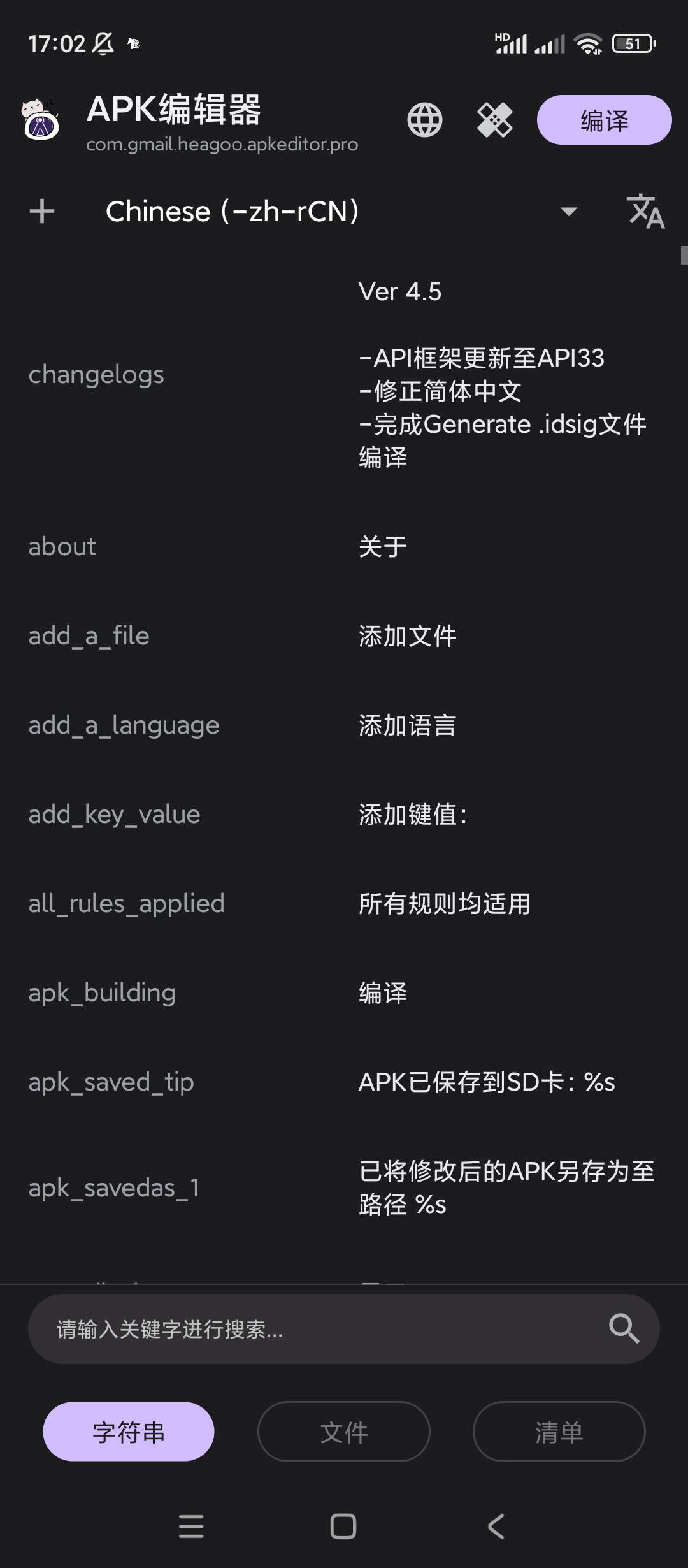
Task: Open the add_a_file string row
Action: (x=344, y=636)
